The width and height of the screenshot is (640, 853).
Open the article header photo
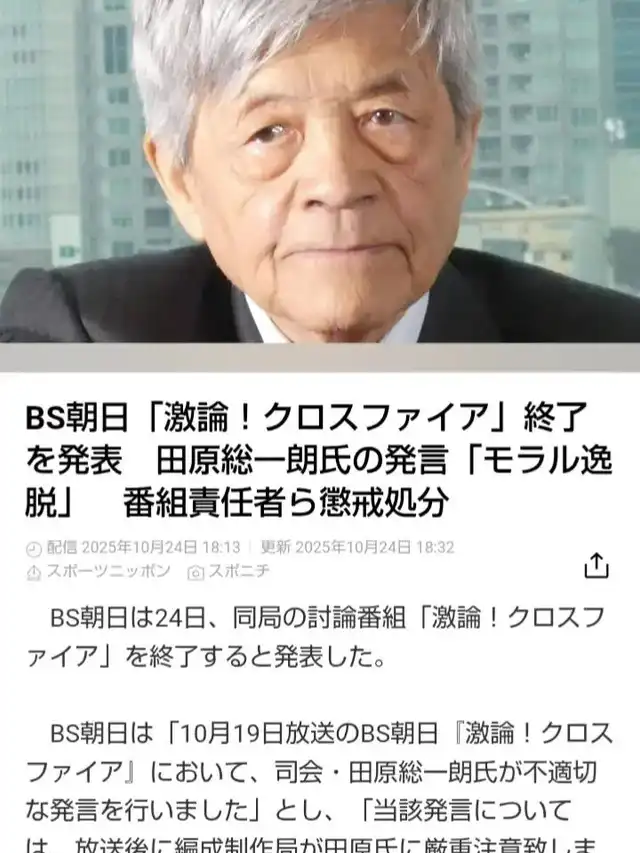click(x=320, y=172)
